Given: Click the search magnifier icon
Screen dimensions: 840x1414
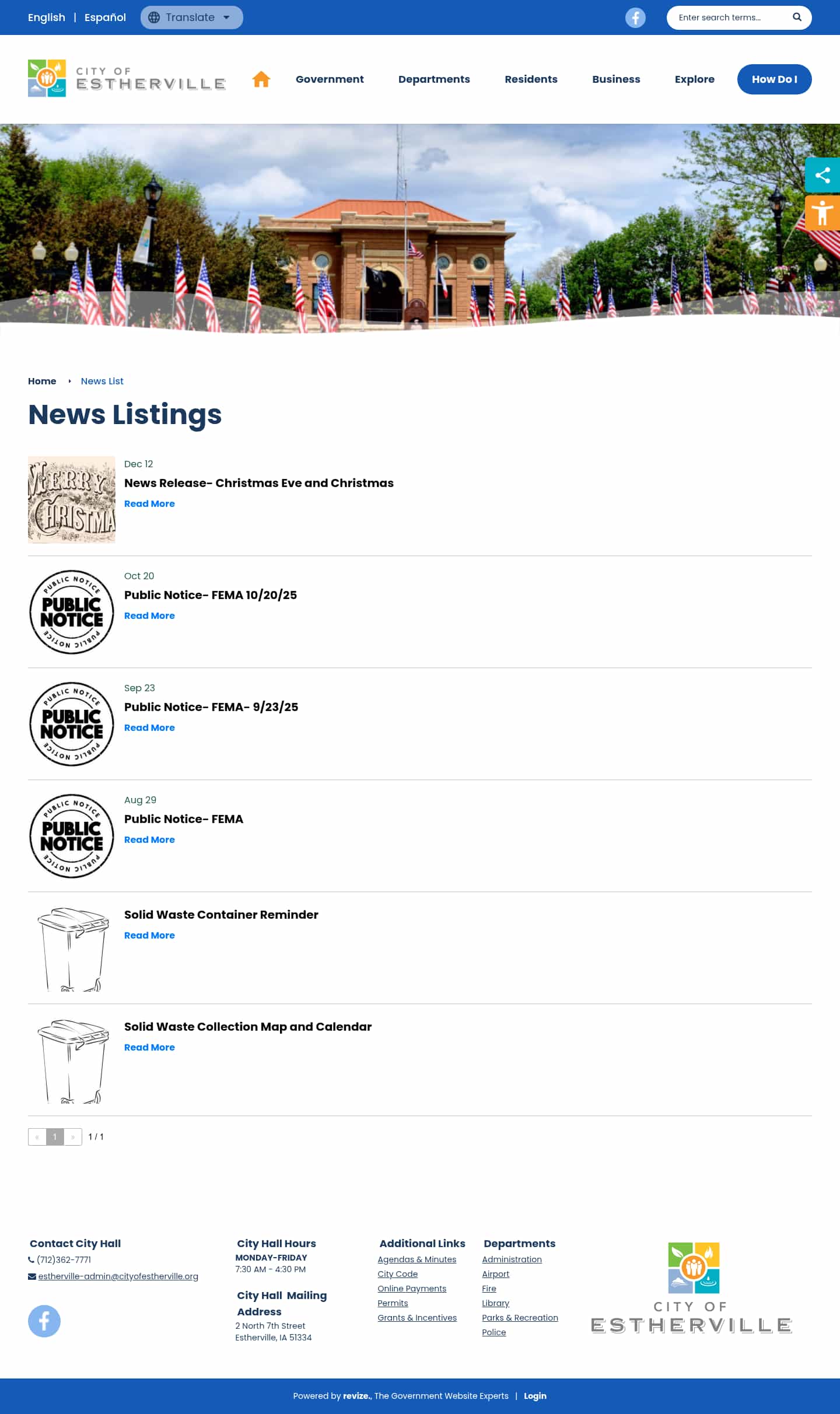Looking at the screenshot, I should (x=797, y=17).
